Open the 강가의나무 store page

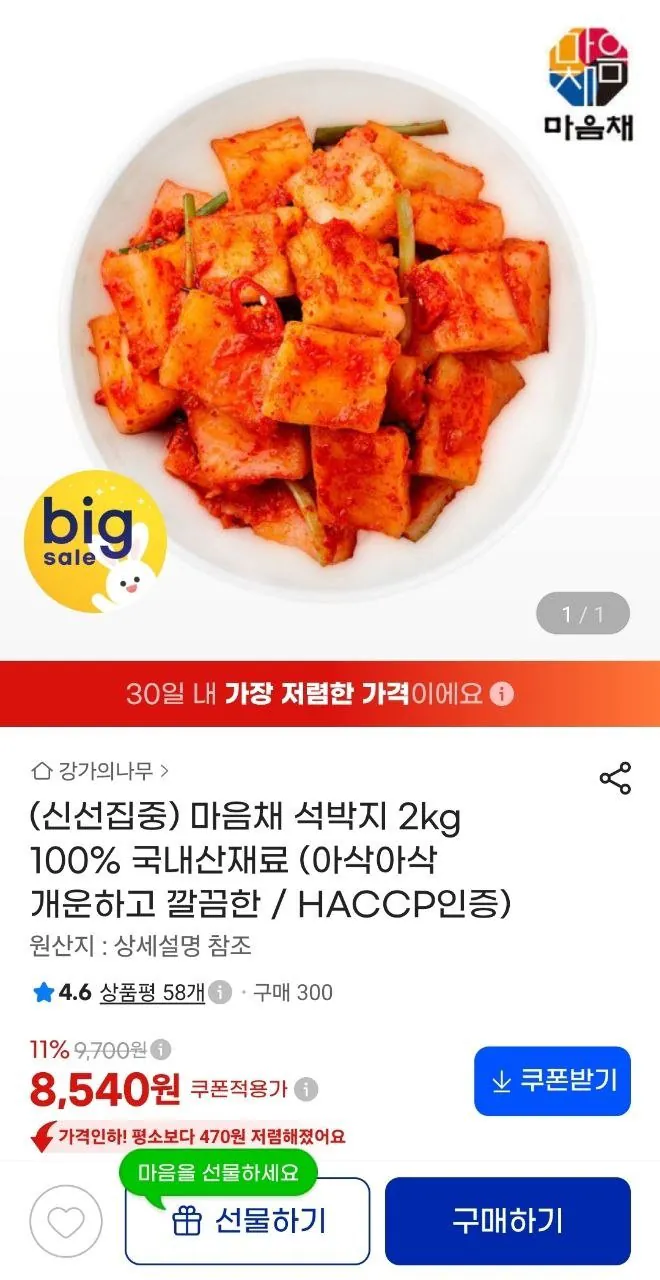100,771
